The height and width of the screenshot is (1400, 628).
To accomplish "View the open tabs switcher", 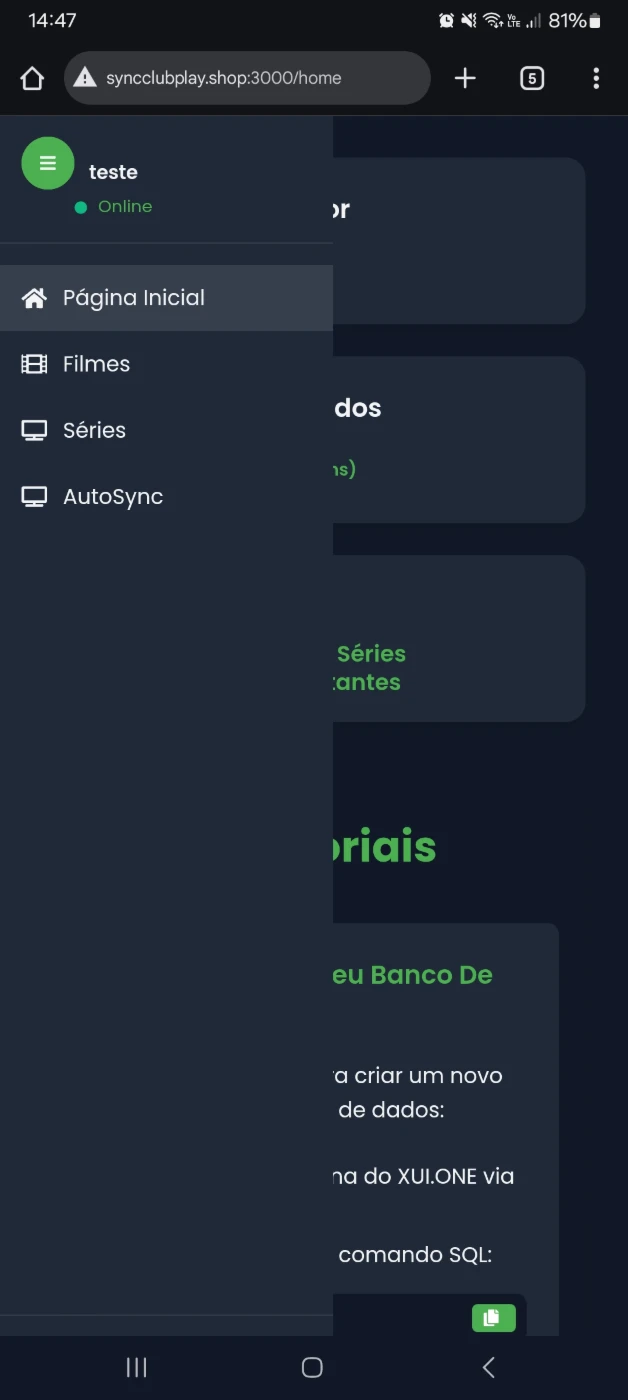I will click(532, 78).
